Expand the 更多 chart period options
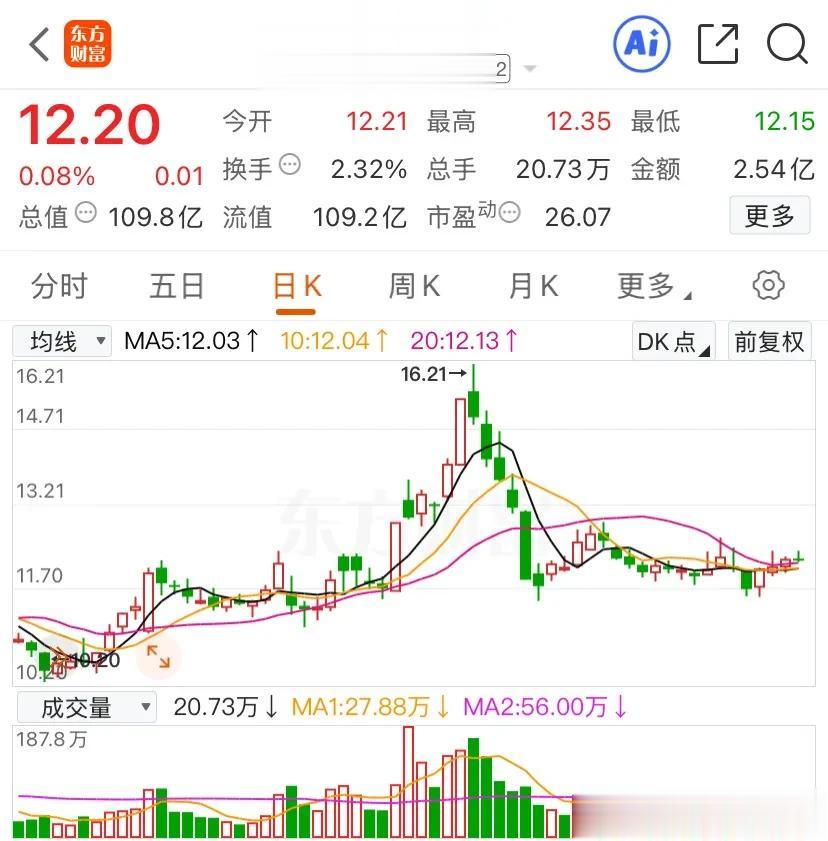The width and height of the screenshot is (828, 841). click(654, 286)
